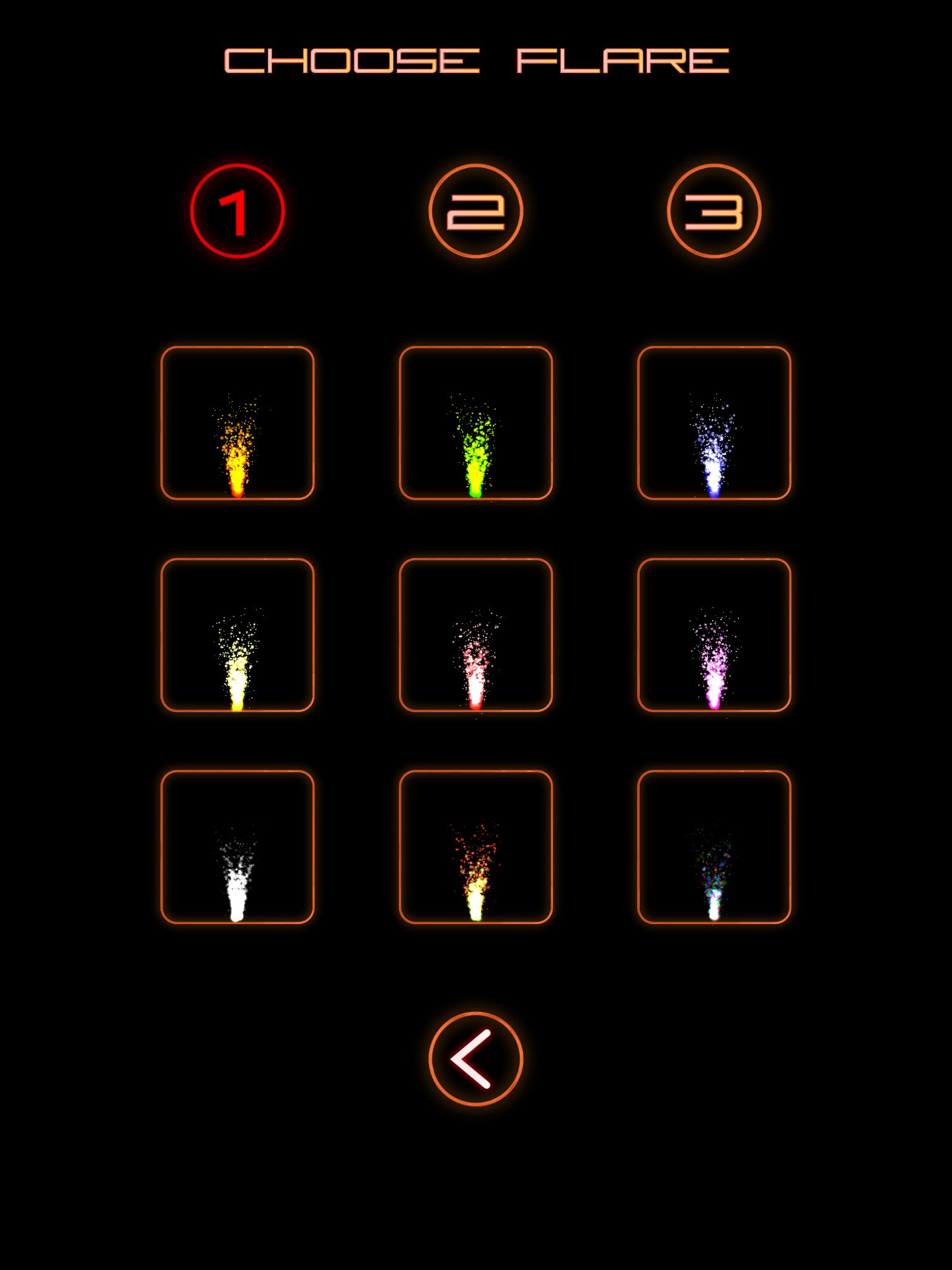Select the pink-red flare
952x1270 pixels.
tap(475, 635)
